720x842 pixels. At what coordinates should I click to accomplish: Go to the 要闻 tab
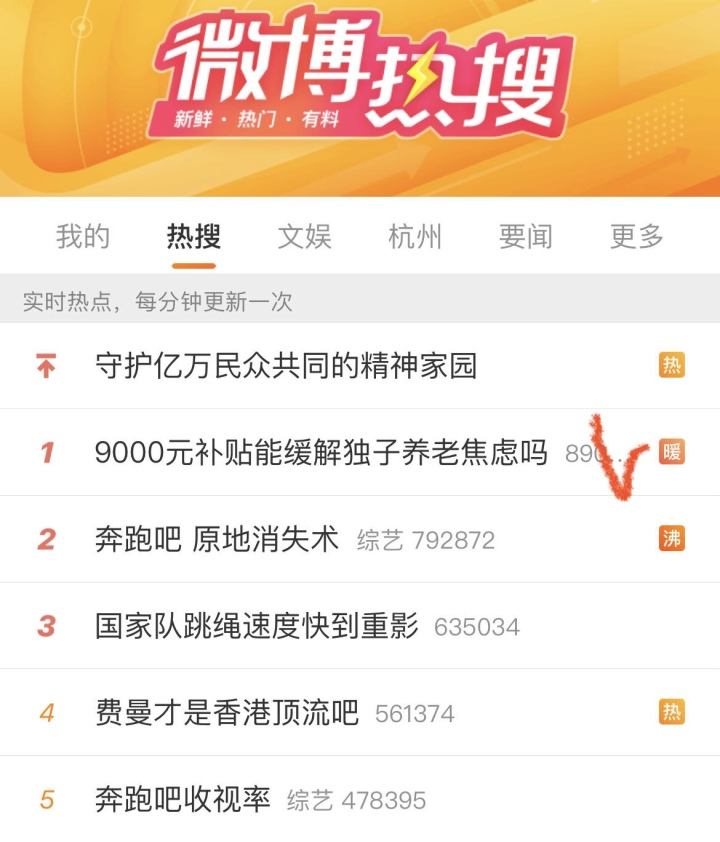[x=526, y=237]
